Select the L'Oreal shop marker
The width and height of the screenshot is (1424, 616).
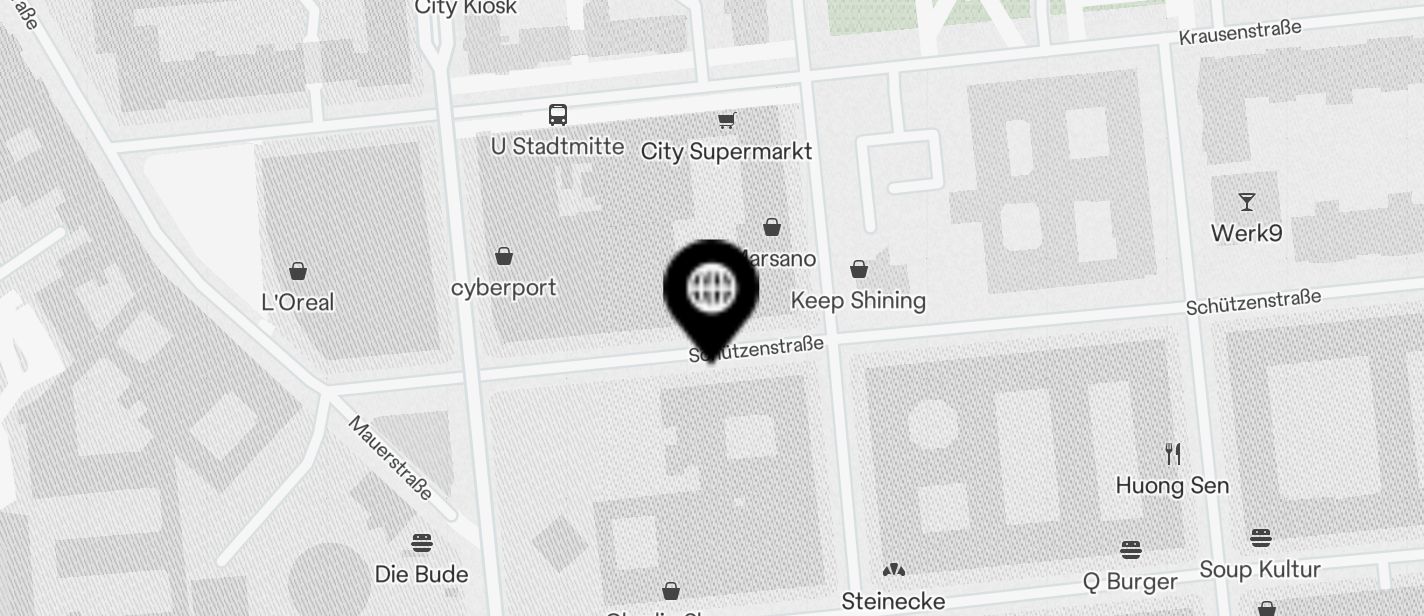coord(297,271)
